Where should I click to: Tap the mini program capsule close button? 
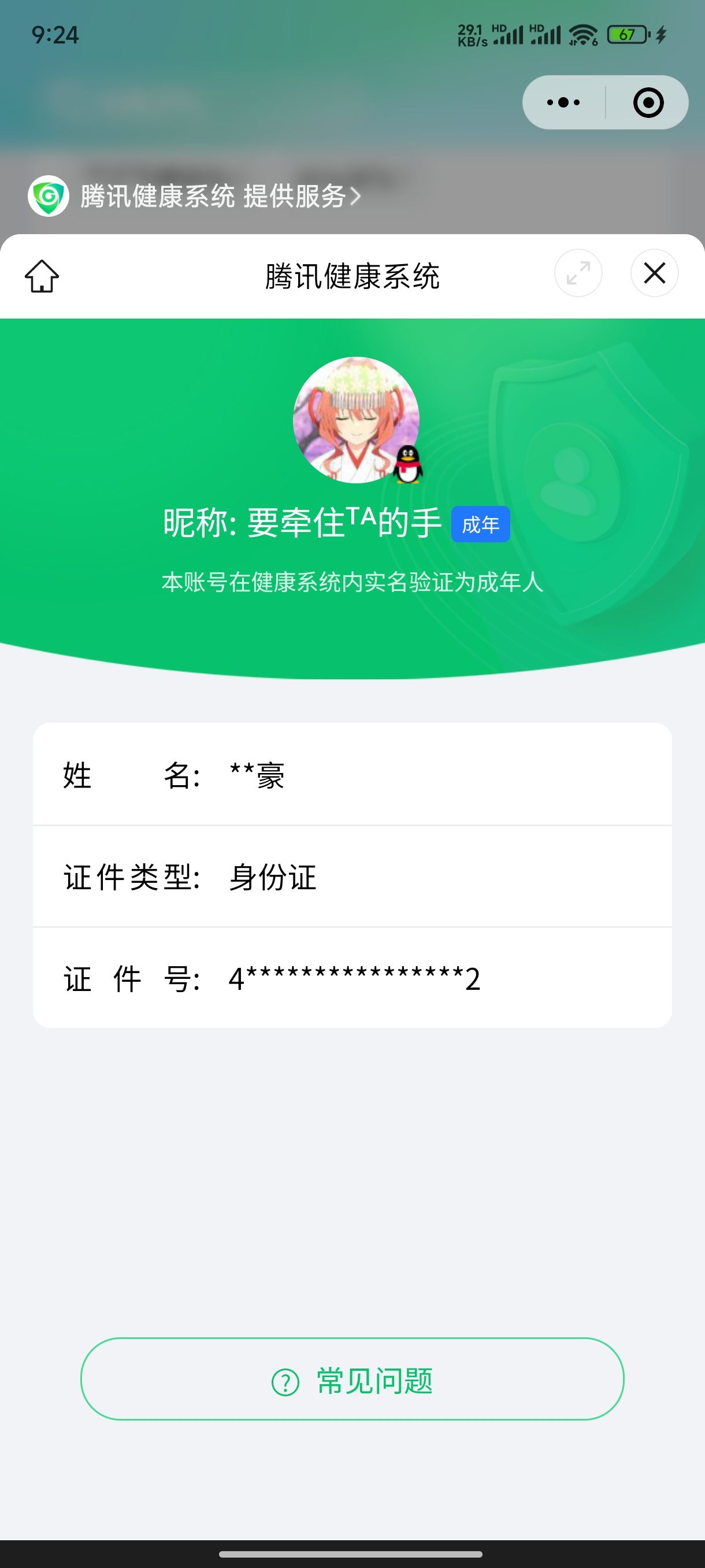(648, 102)
